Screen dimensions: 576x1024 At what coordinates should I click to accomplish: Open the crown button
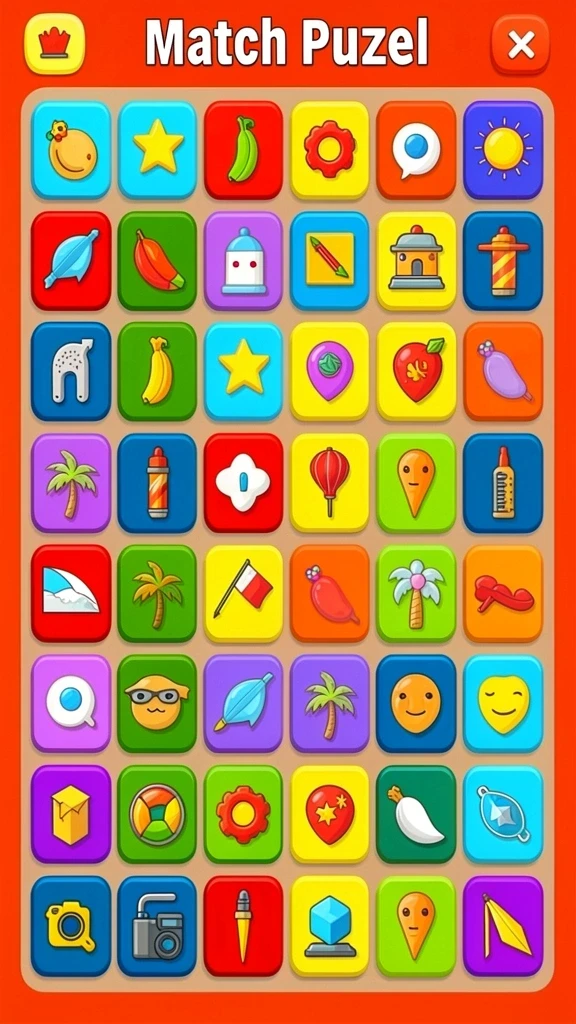pos(54,44)
